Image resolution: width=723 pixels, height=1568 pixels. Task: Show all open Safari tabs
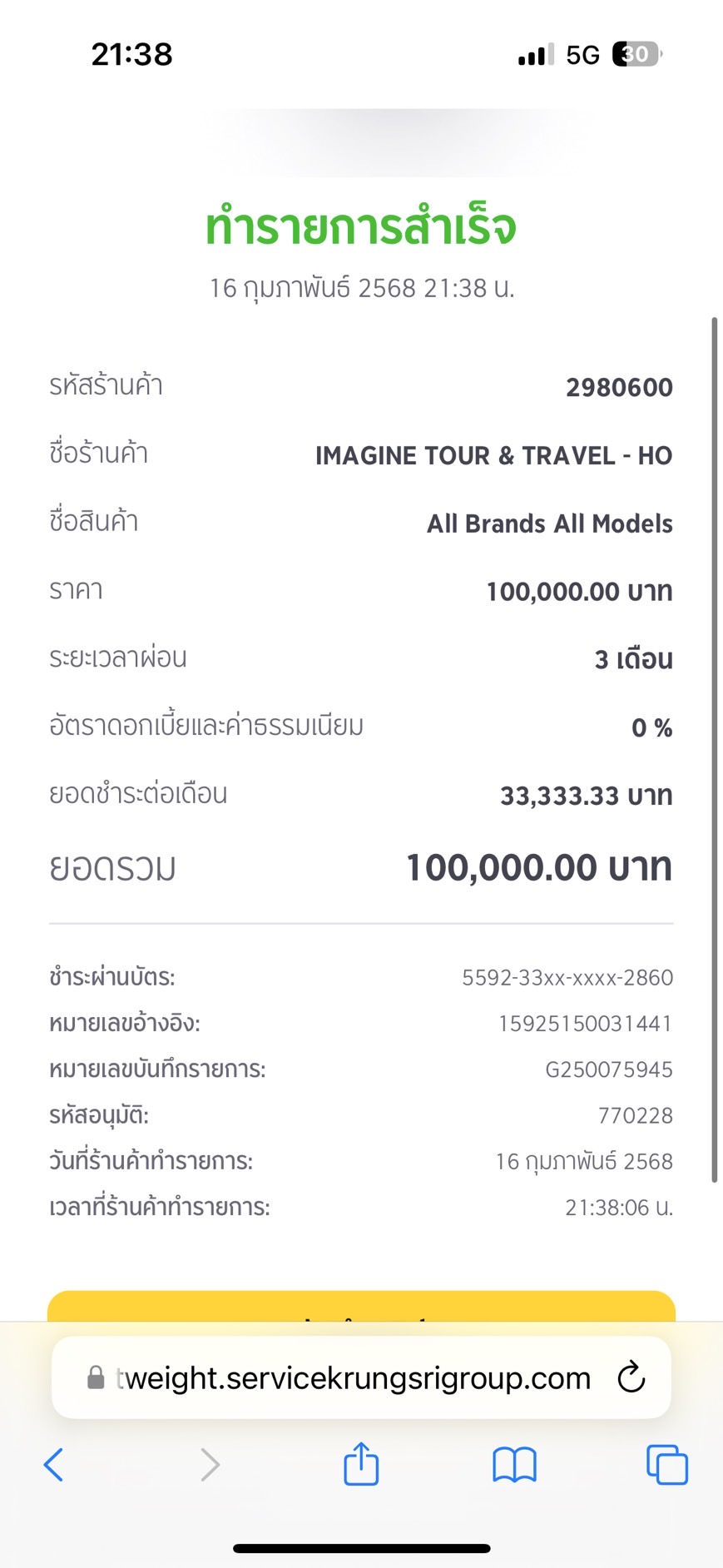pos(667,1464)
